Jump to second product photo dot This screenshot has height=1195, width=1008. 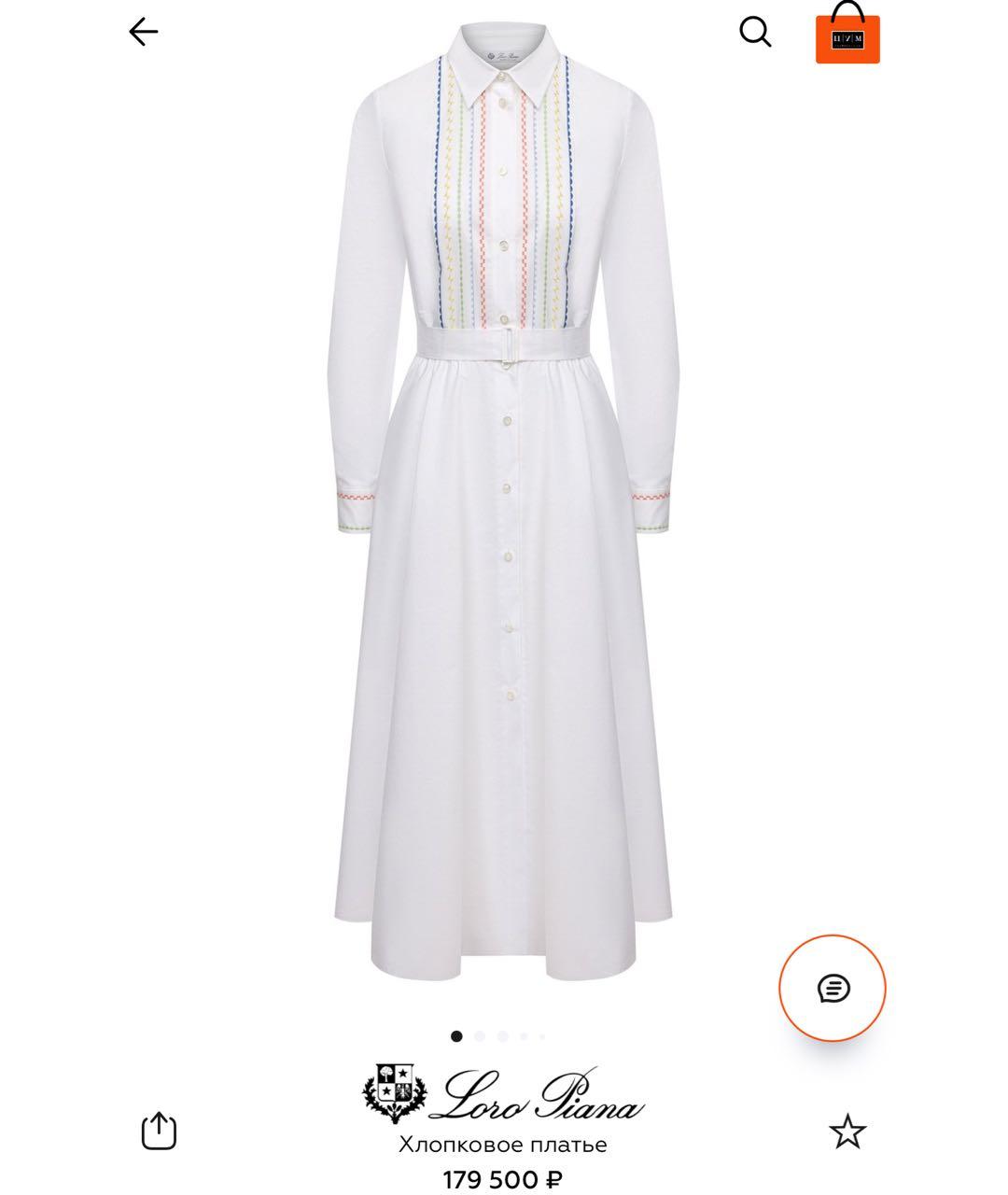click(480, 1036)
